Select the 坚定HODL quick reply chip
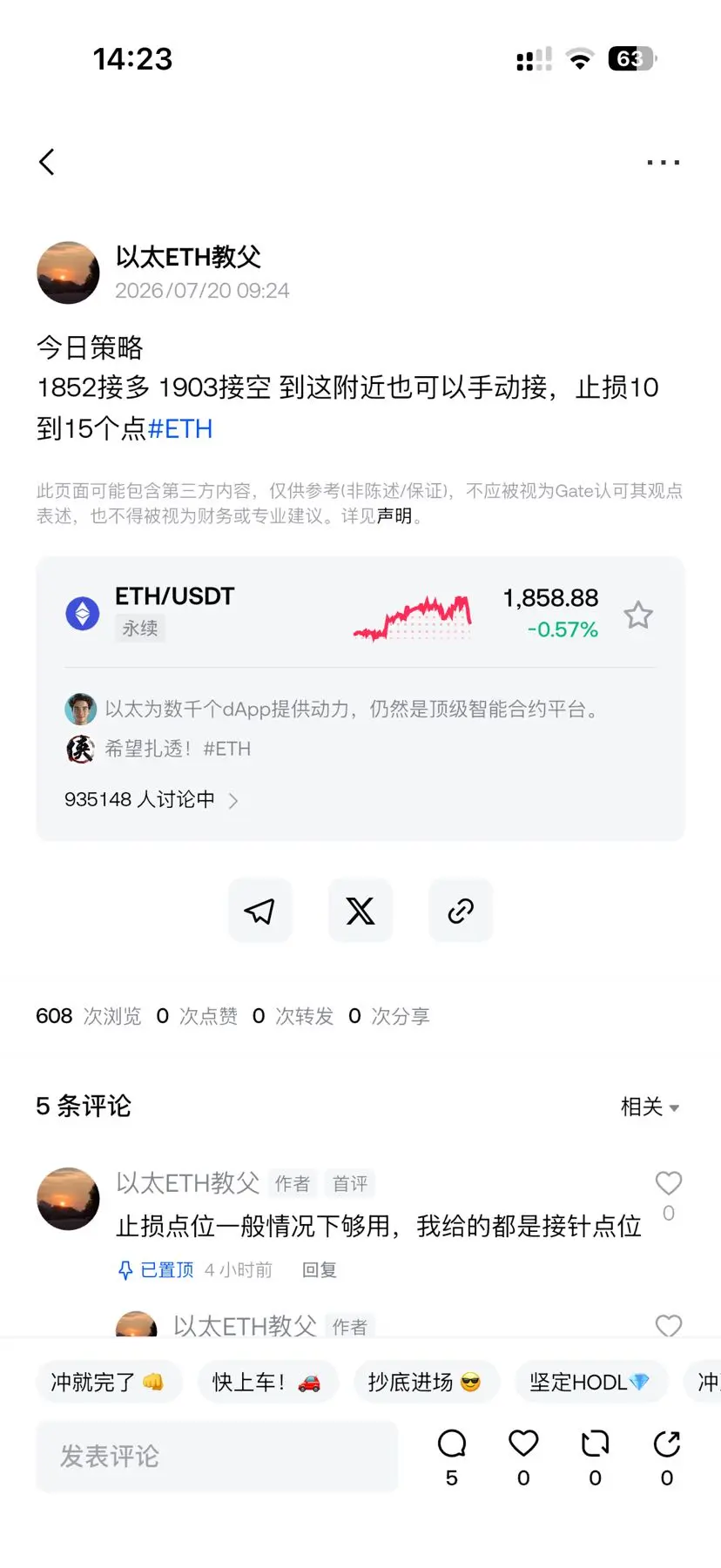 (x=590, y=1382)
